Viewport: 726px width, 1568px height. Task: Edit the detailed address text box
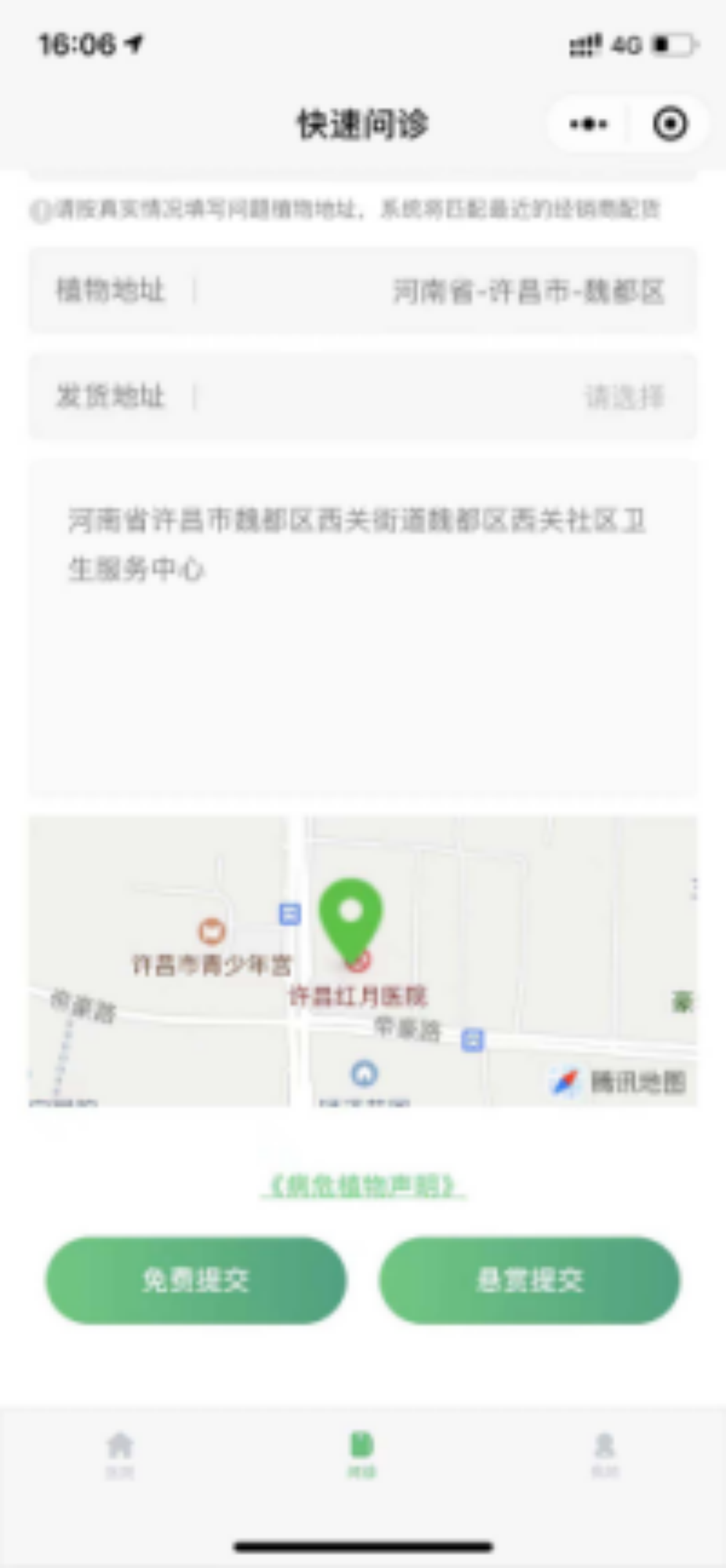coord(363,628)
